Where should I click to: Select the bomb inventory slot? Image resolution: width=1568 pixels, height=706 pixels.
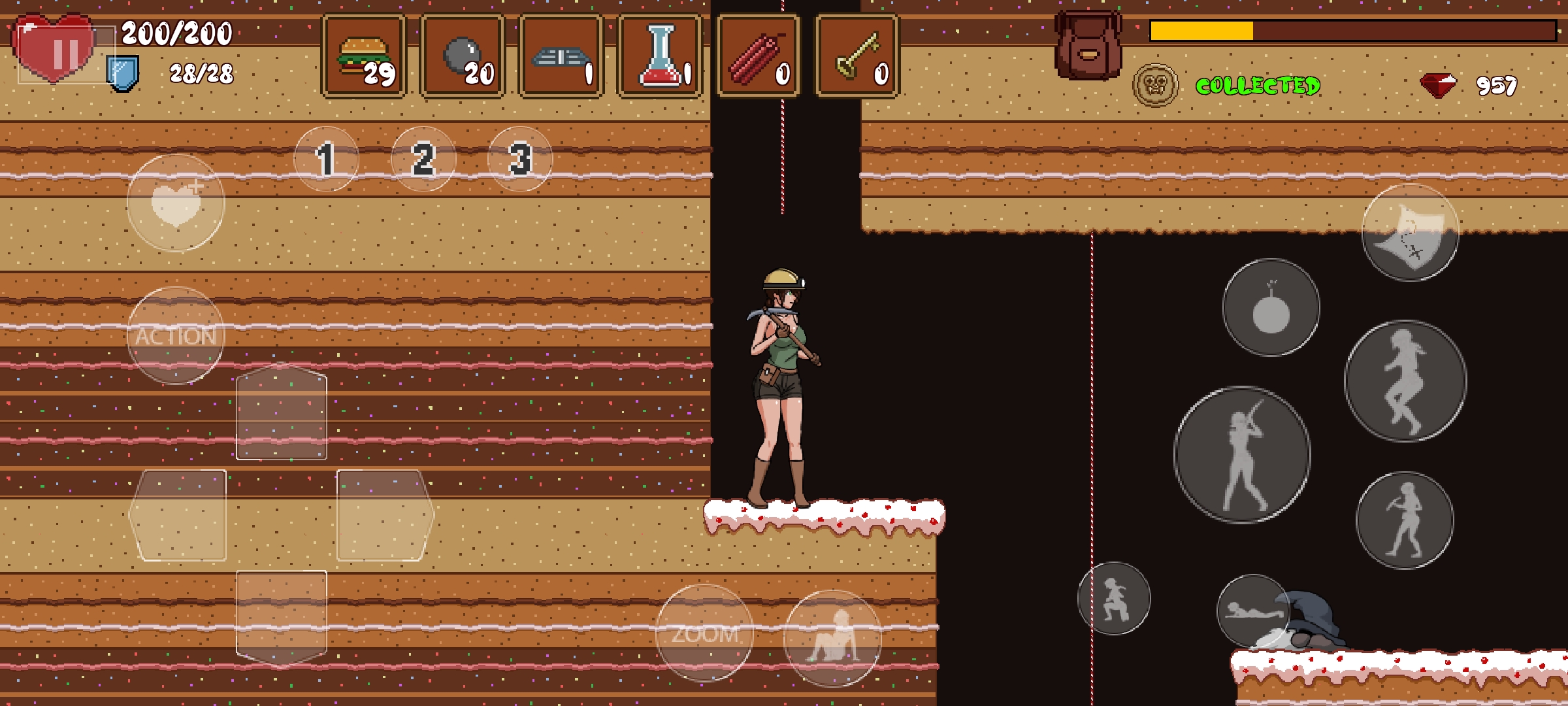(x=463, y=57)
